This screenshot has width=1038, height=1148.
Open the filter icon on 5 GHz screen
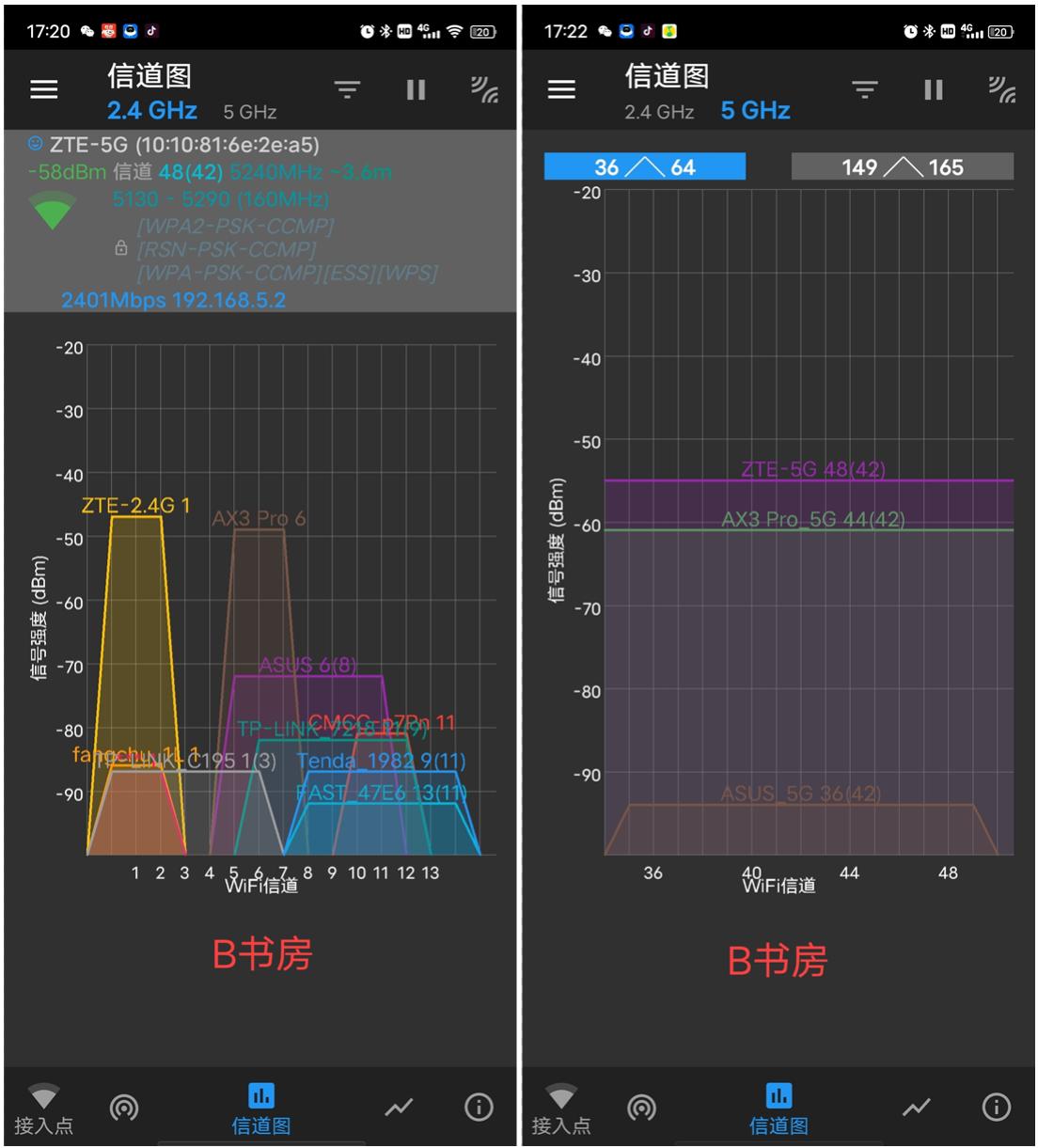(864, 89)
